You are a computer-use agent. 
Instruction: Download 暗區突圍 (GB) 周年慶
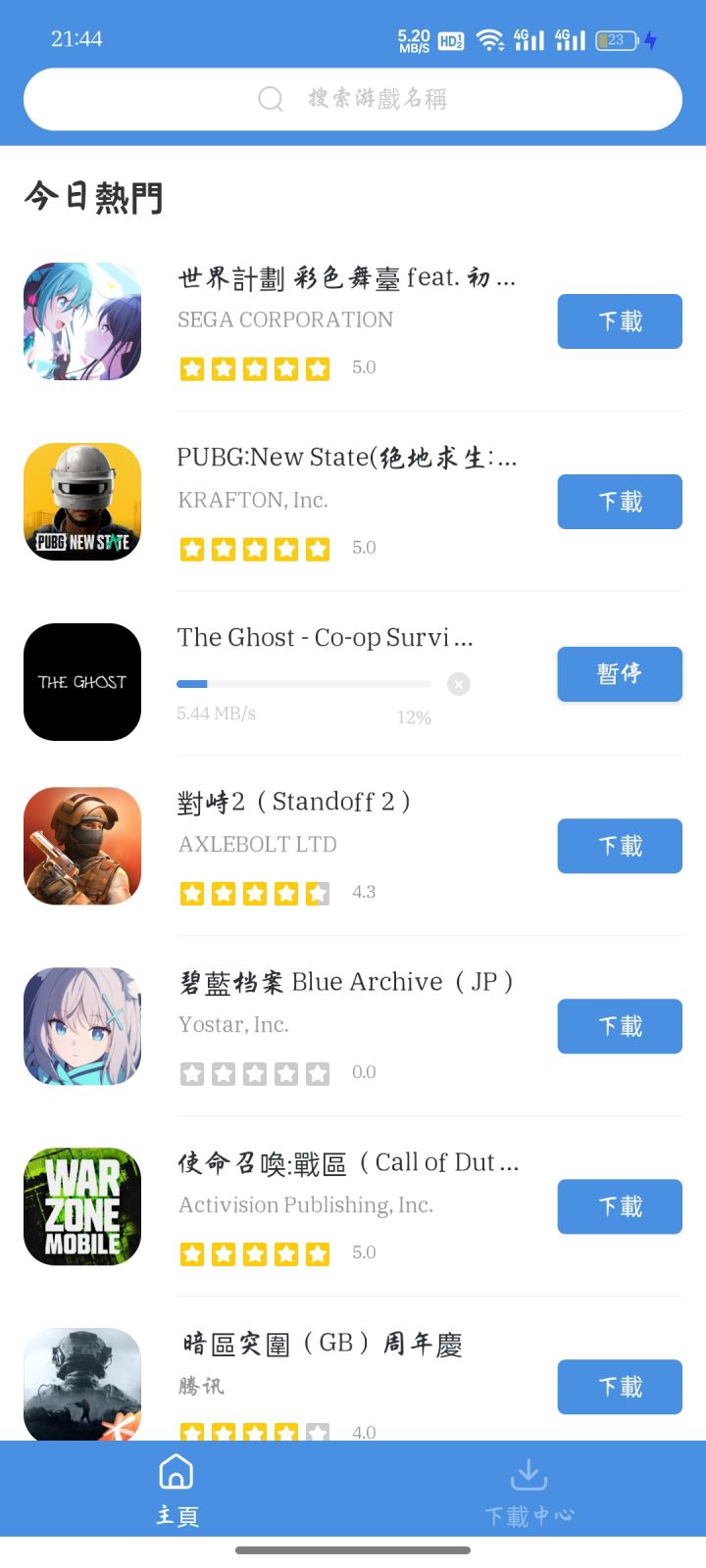click(x=620, y=1387)
